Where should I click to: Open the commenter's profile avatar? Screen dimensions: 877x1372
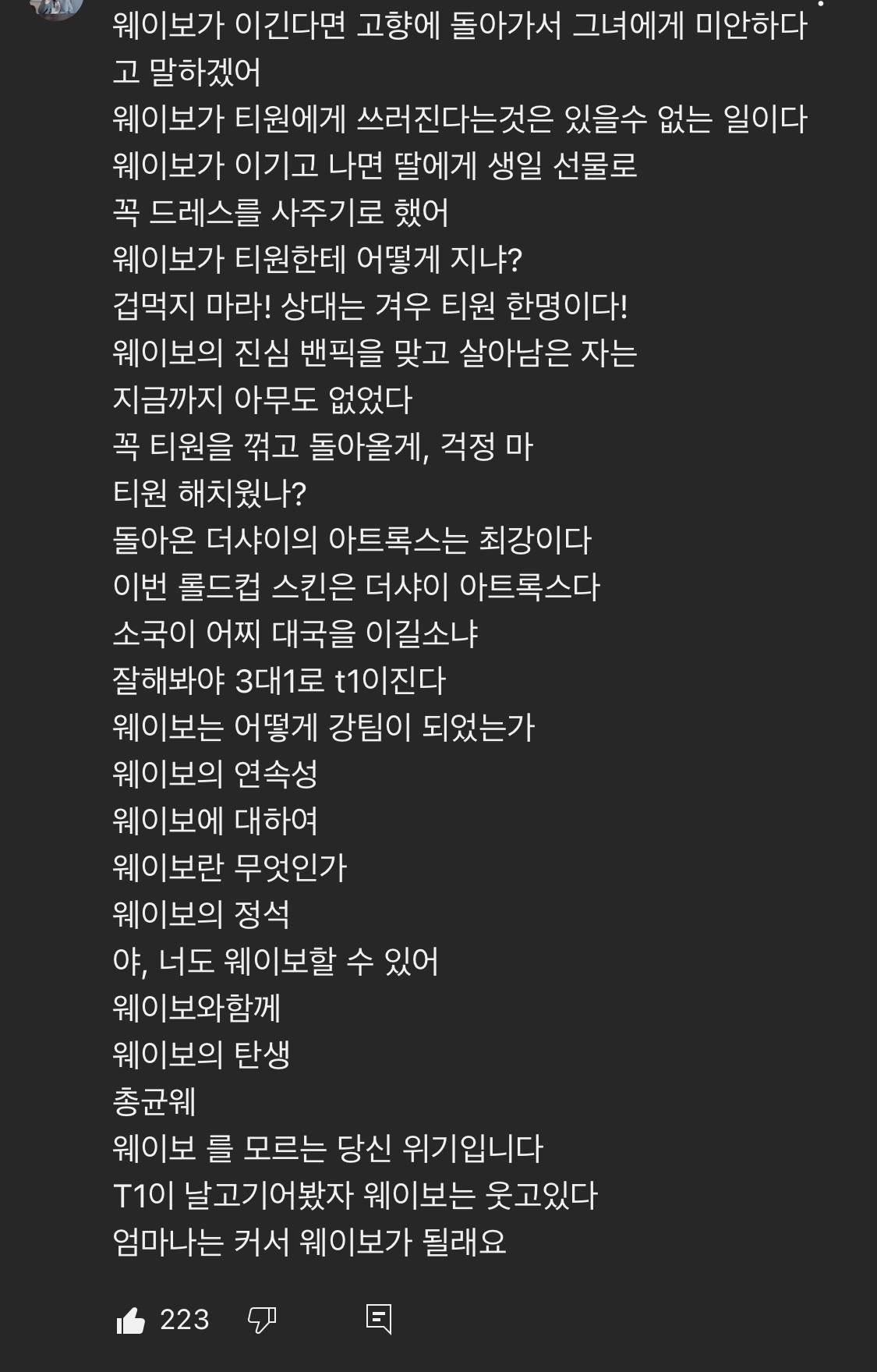pyautogui.click(x=58, y=6)
